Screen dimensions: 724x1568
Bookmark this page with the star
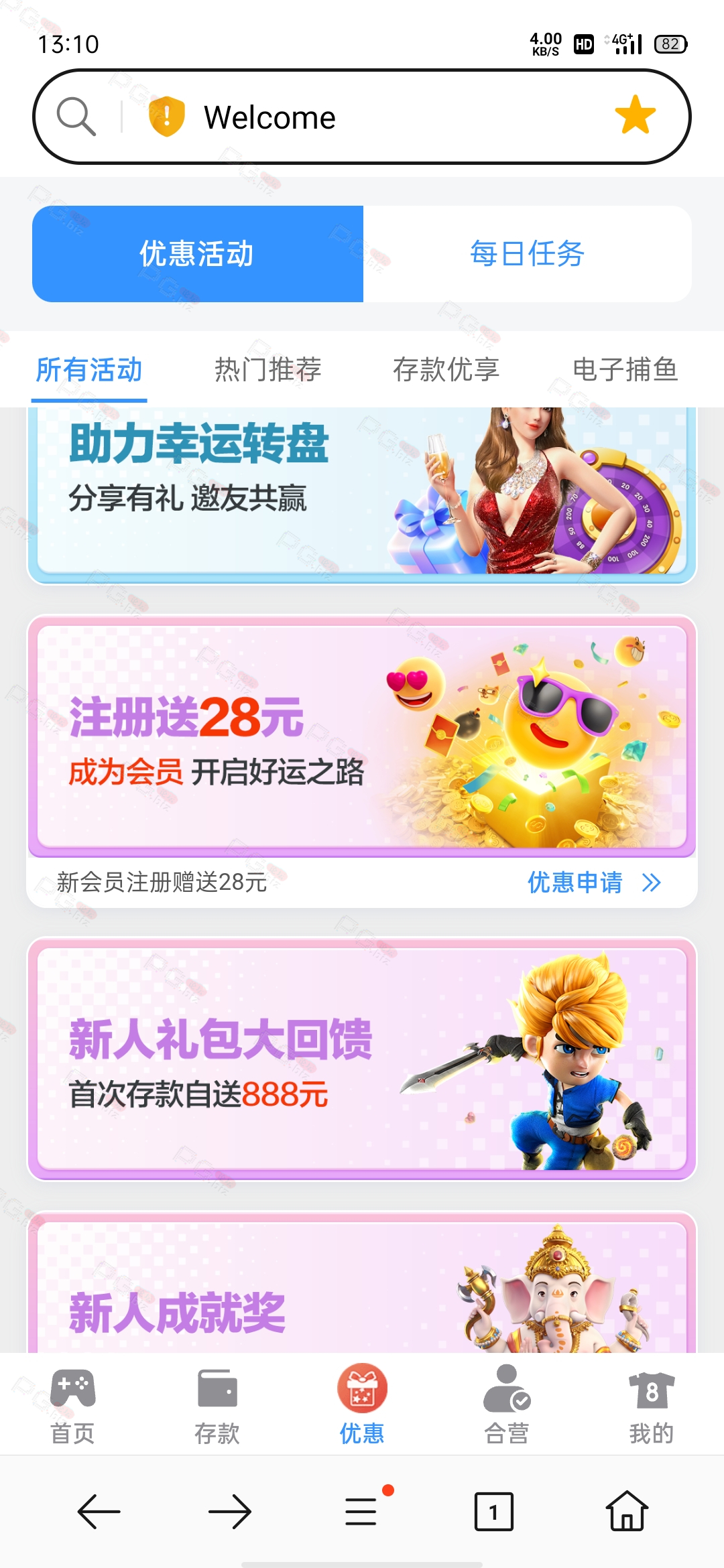click(x=635, y=115)
